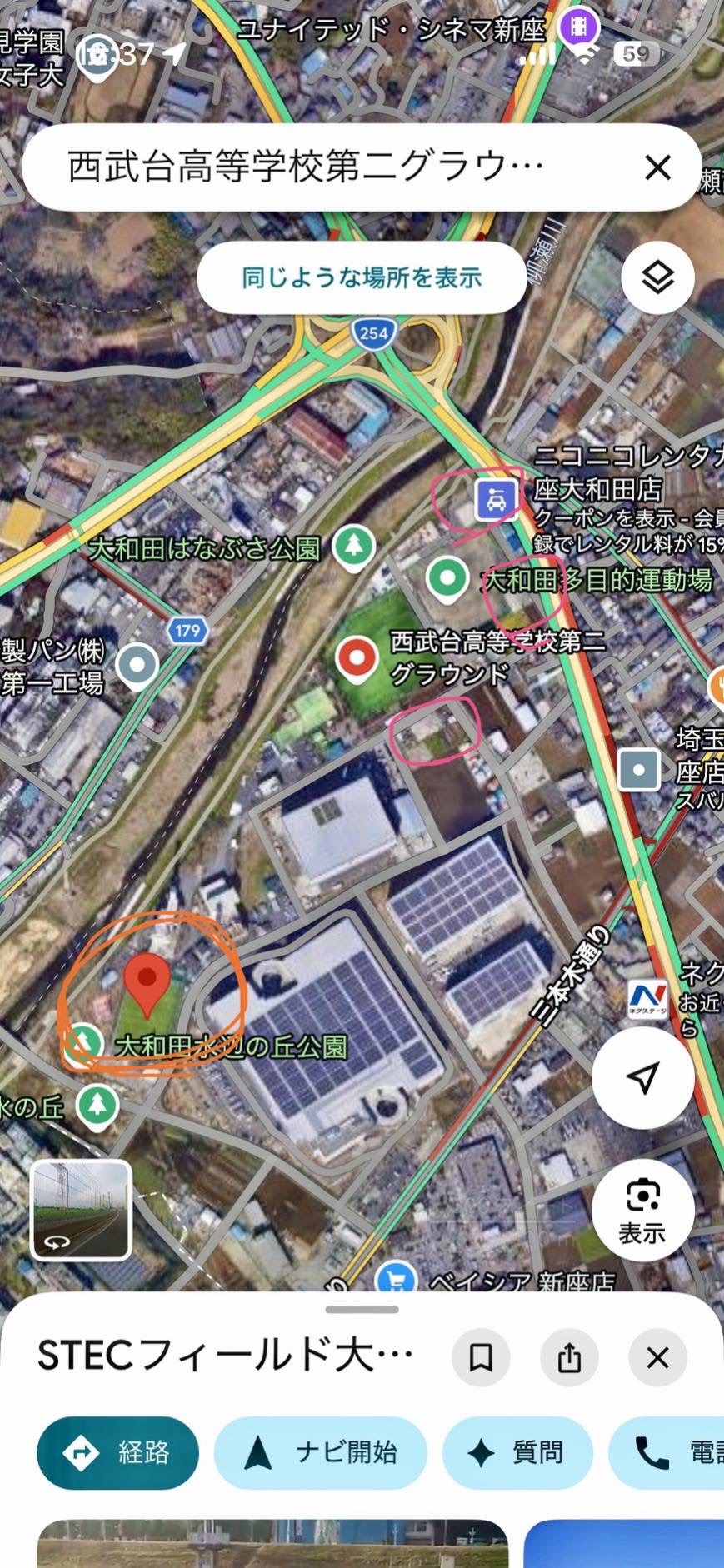This screenshot has height=1568, width=724.
Task: Clear the search field with the X
Action: [657, 167]
